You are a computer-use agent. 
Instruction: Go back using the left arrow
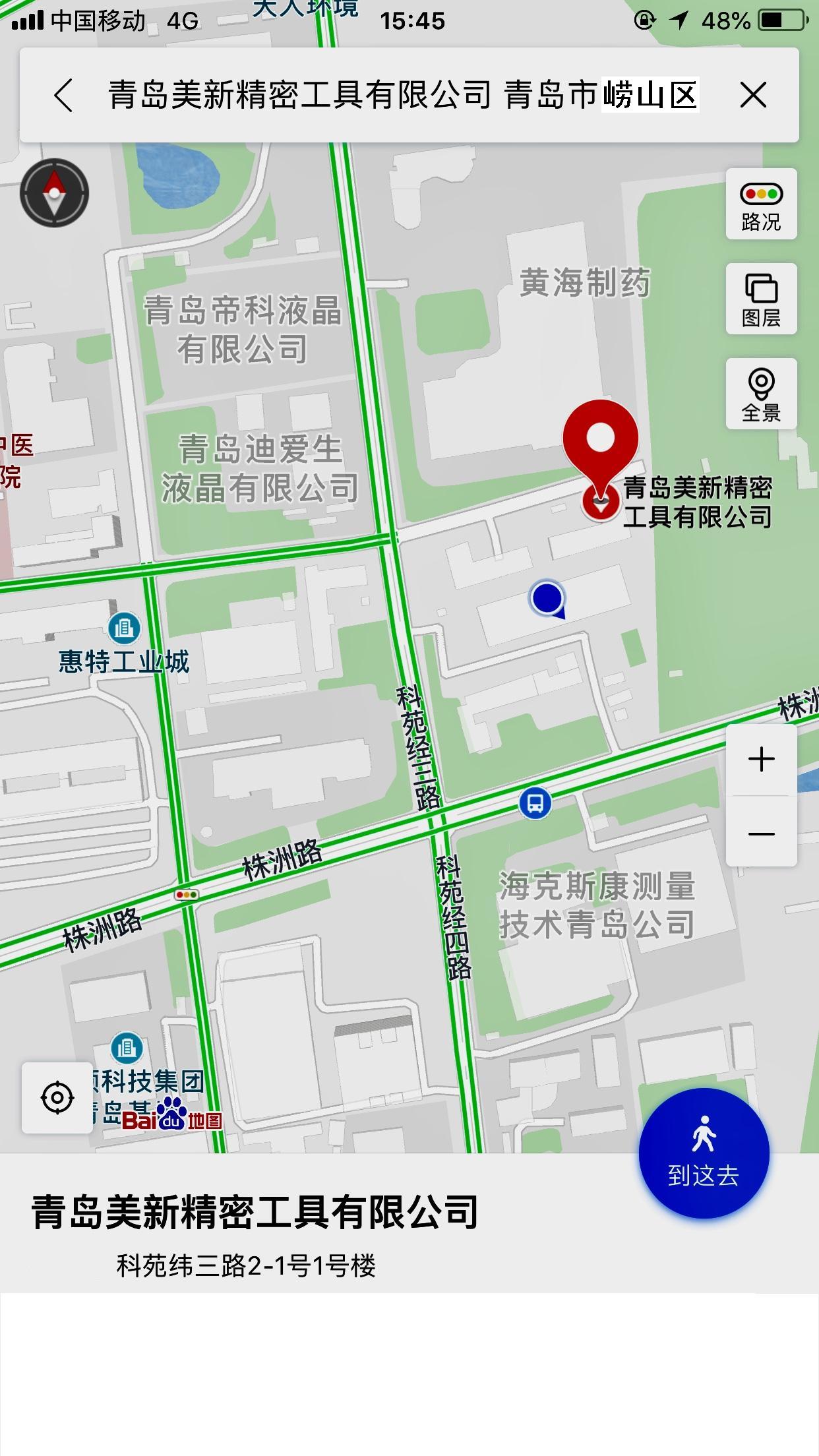tap(63, 95)
